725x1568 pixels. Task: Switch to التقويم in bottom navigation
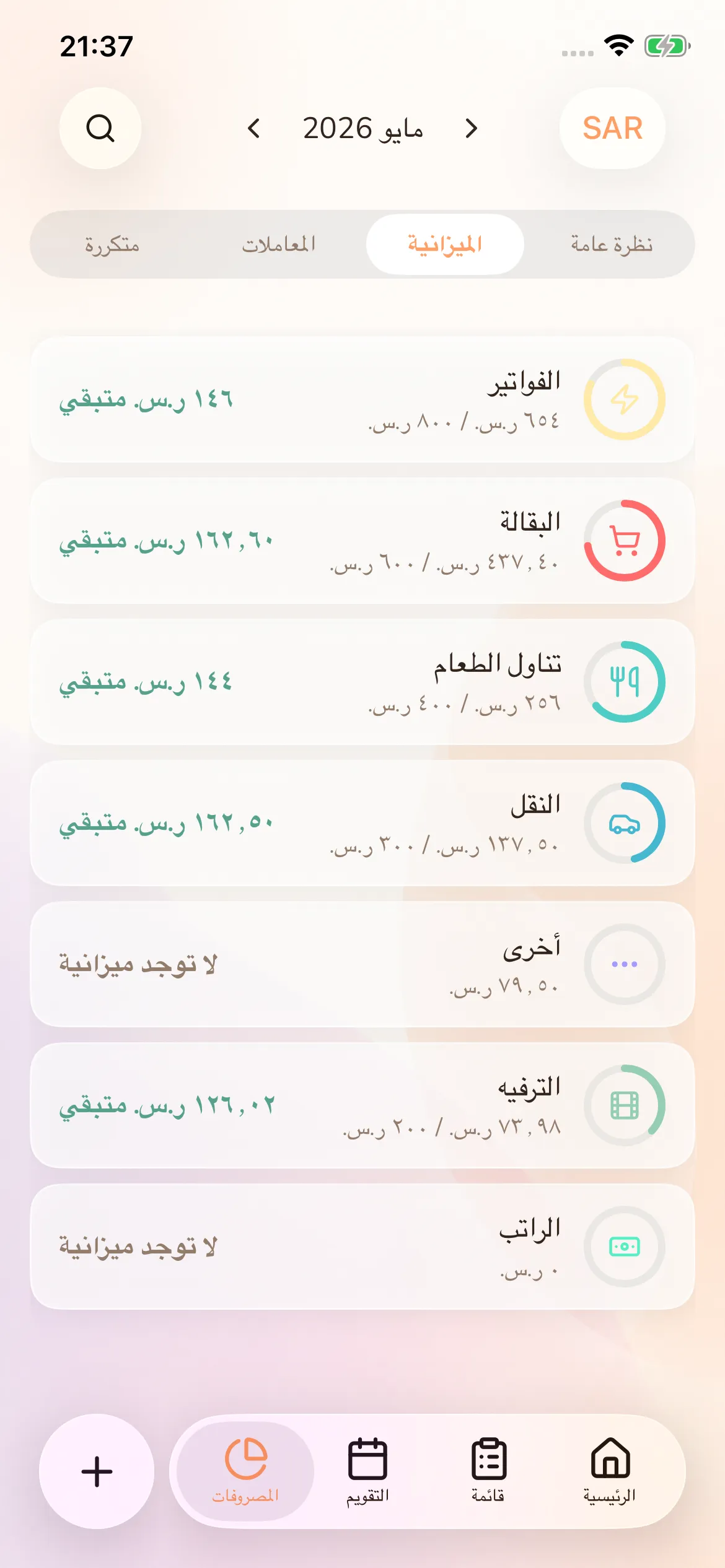(367, 1471)
